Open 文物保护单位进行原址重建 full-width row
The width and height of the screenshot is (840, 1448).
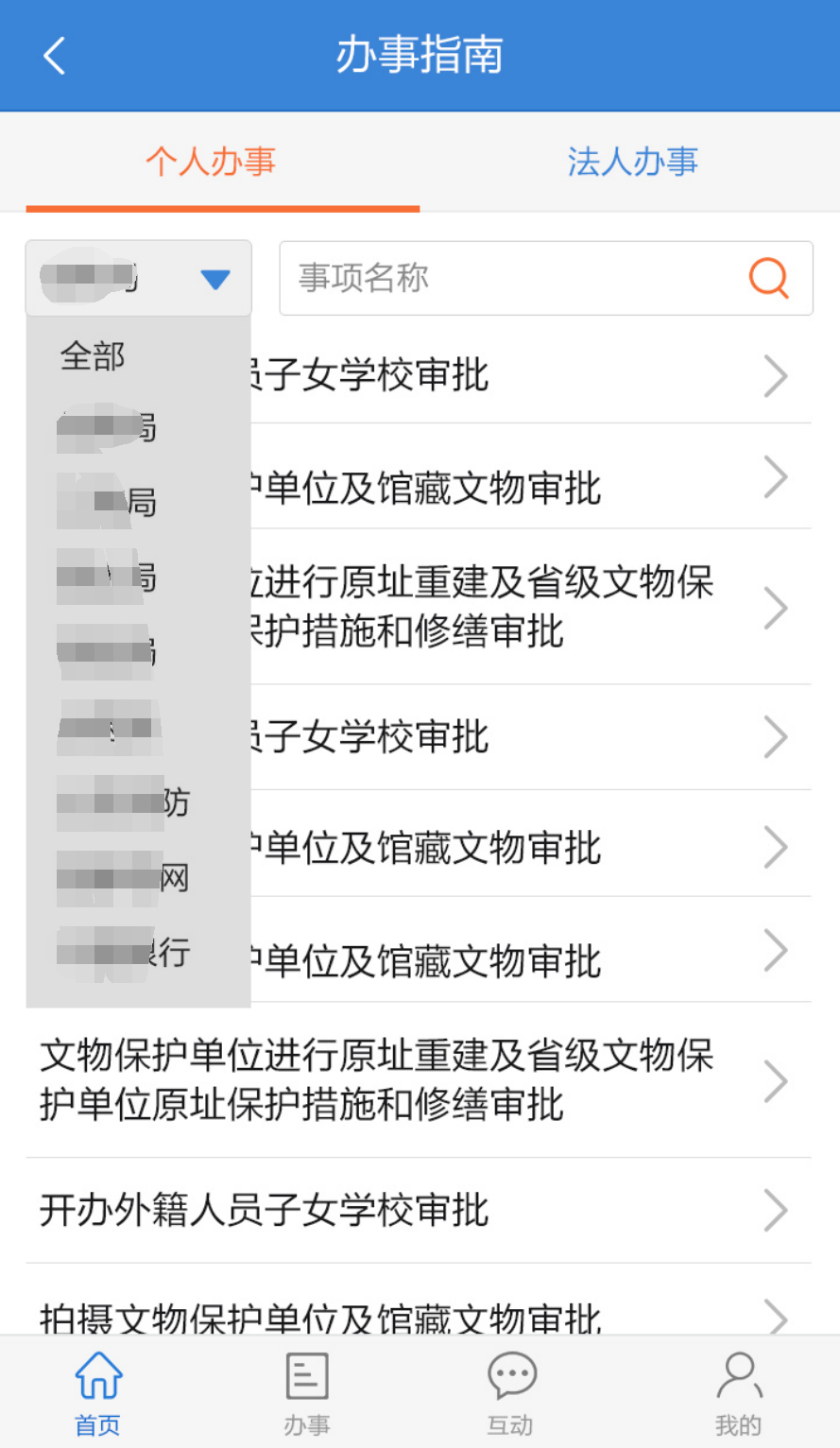419,1080
